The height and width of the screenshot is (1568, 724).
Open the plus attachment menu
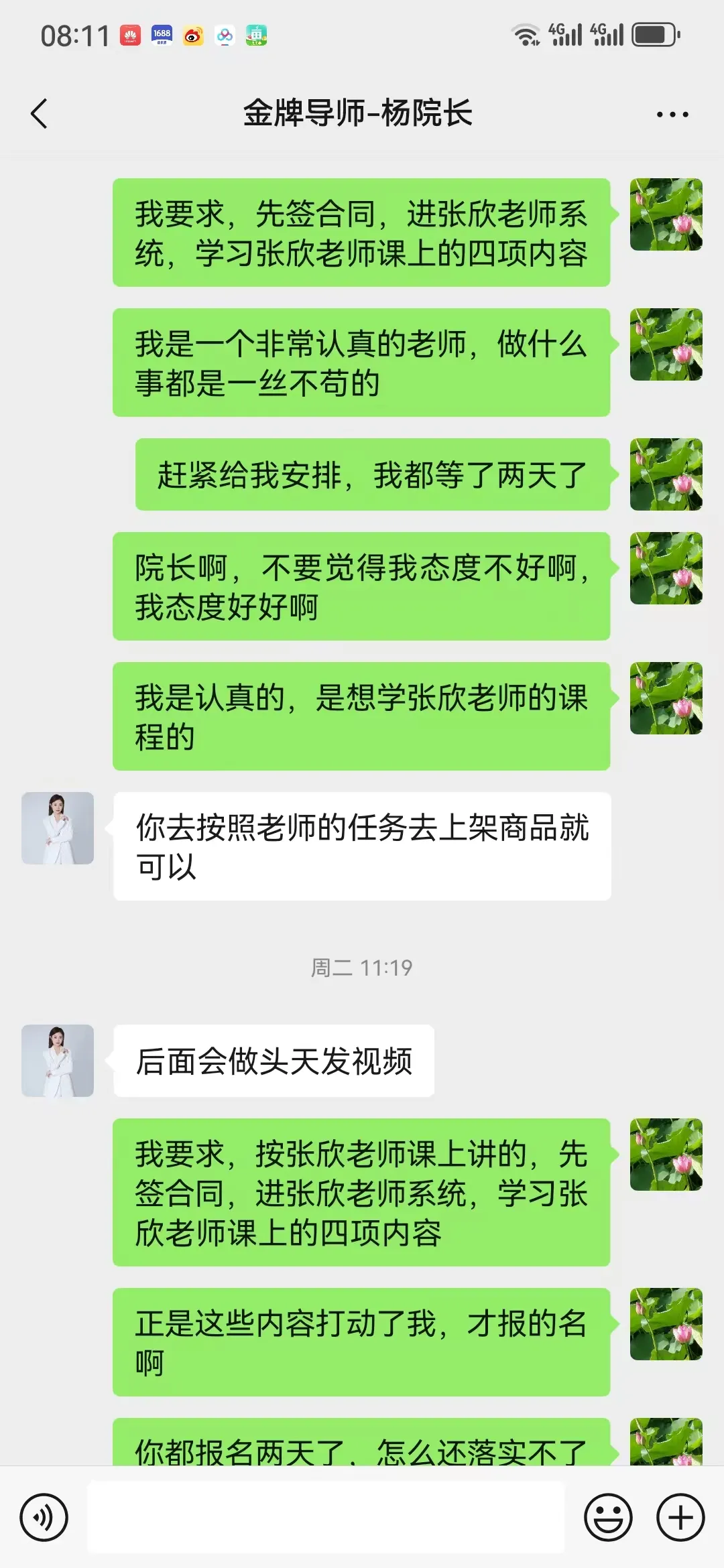tap(680, 1517)
